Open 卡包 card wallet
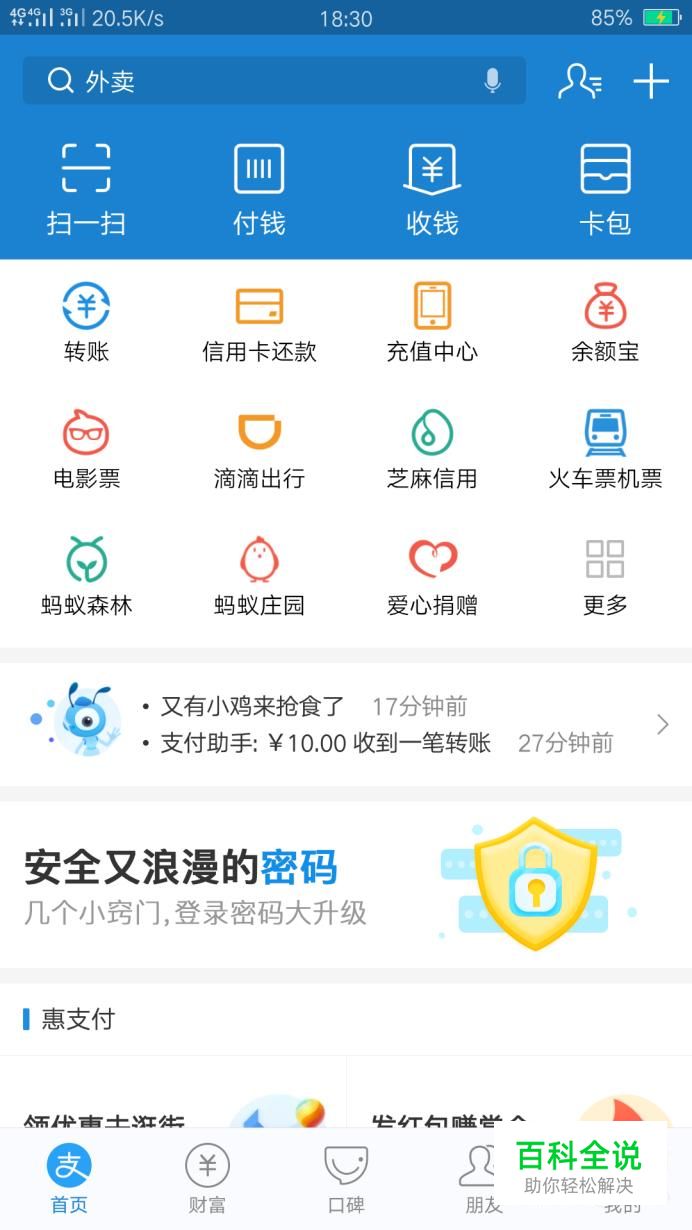 [605, 189]
